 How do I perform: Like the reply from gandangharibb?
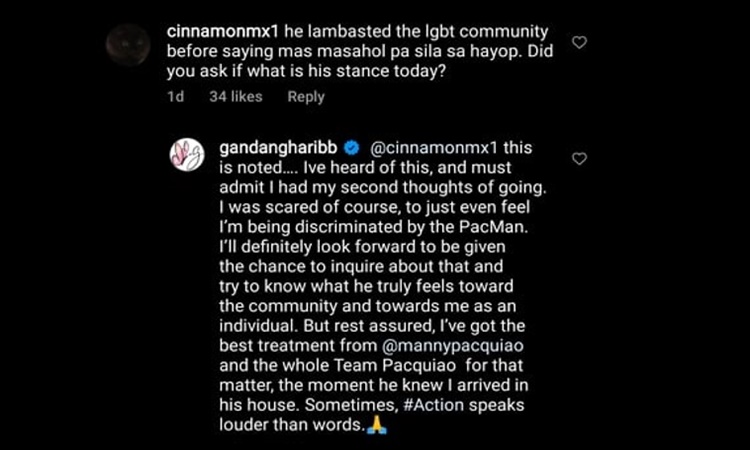click(578, 159)
